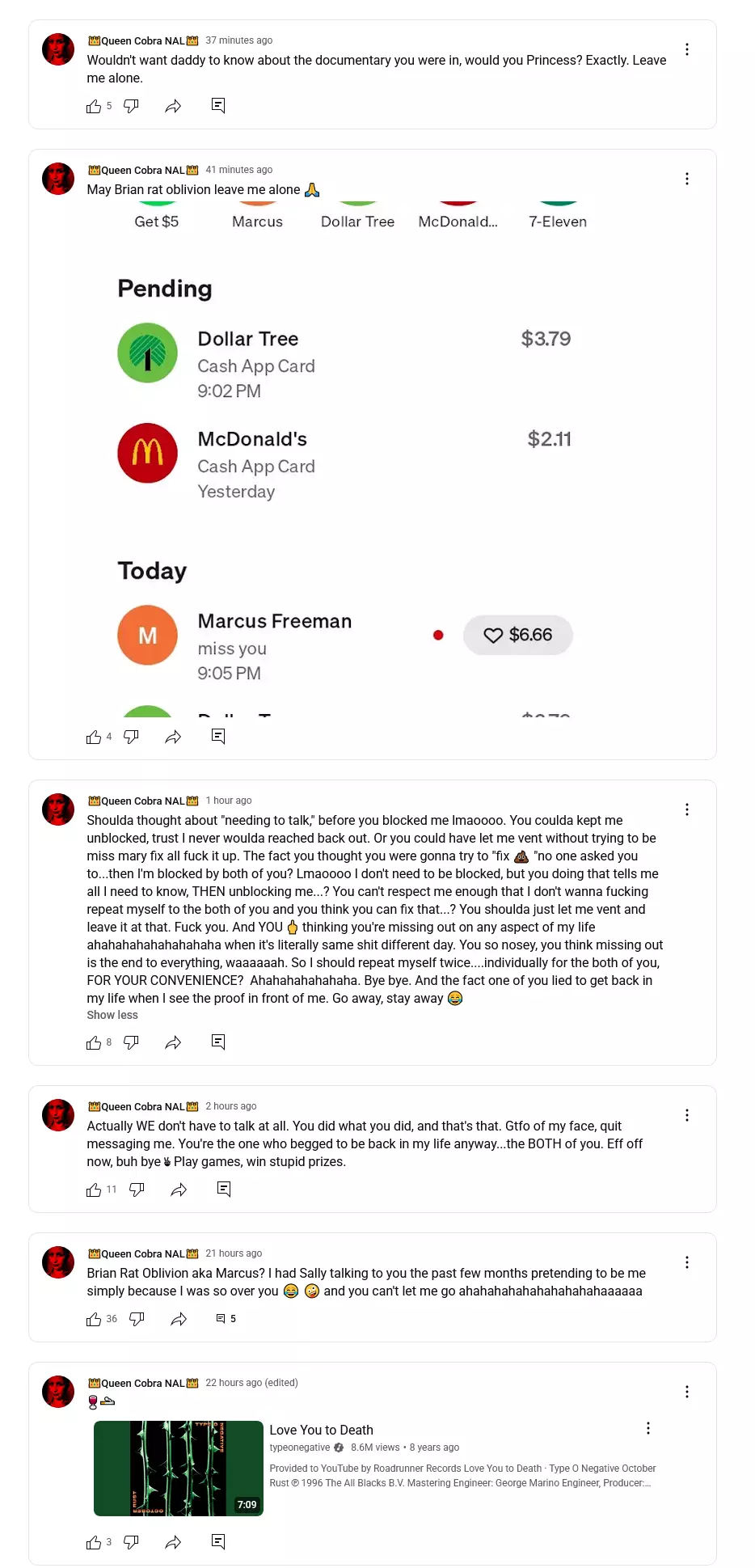View the 5 comments on 21 hours ago post

point(226,1319)
